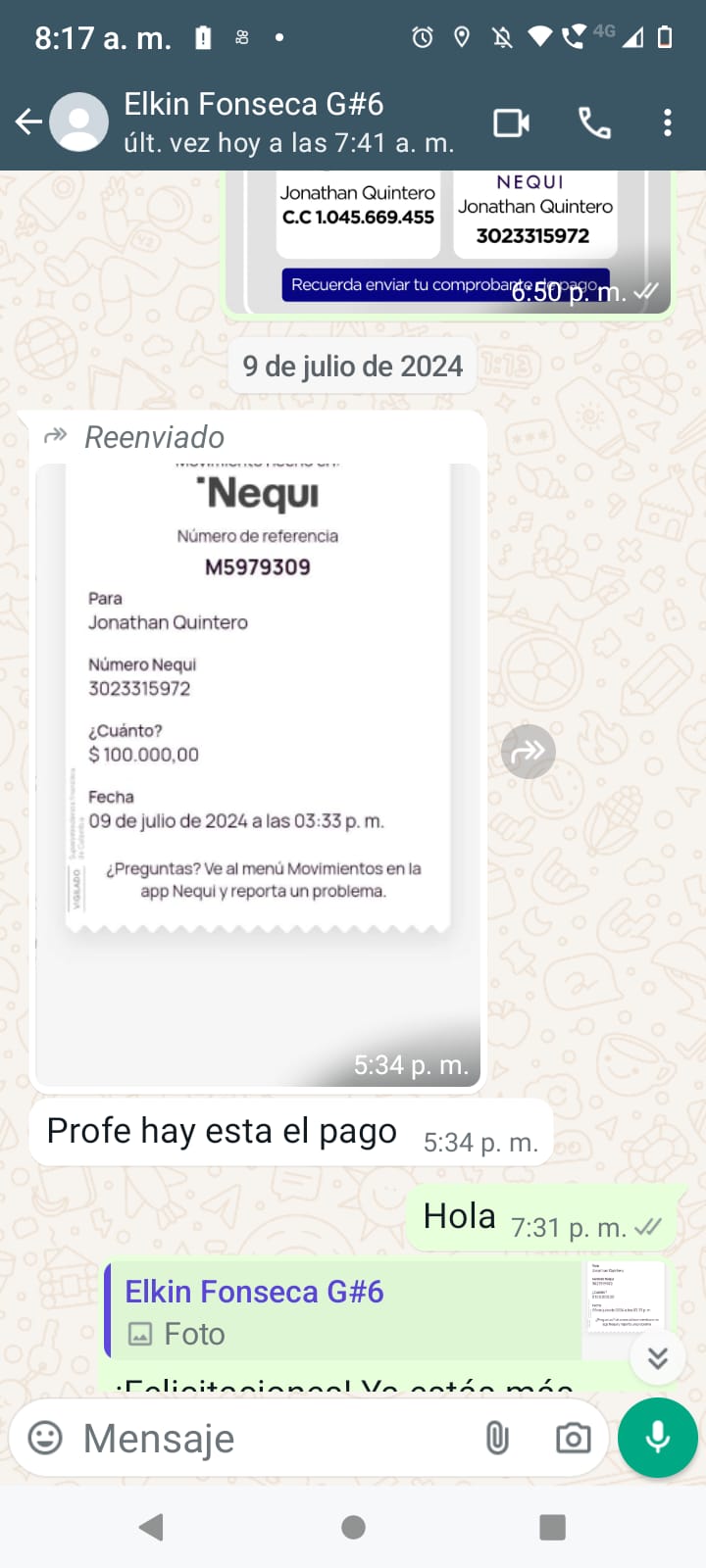
Task: Open the emoji picker
Action: click(x=45, y=1439)
